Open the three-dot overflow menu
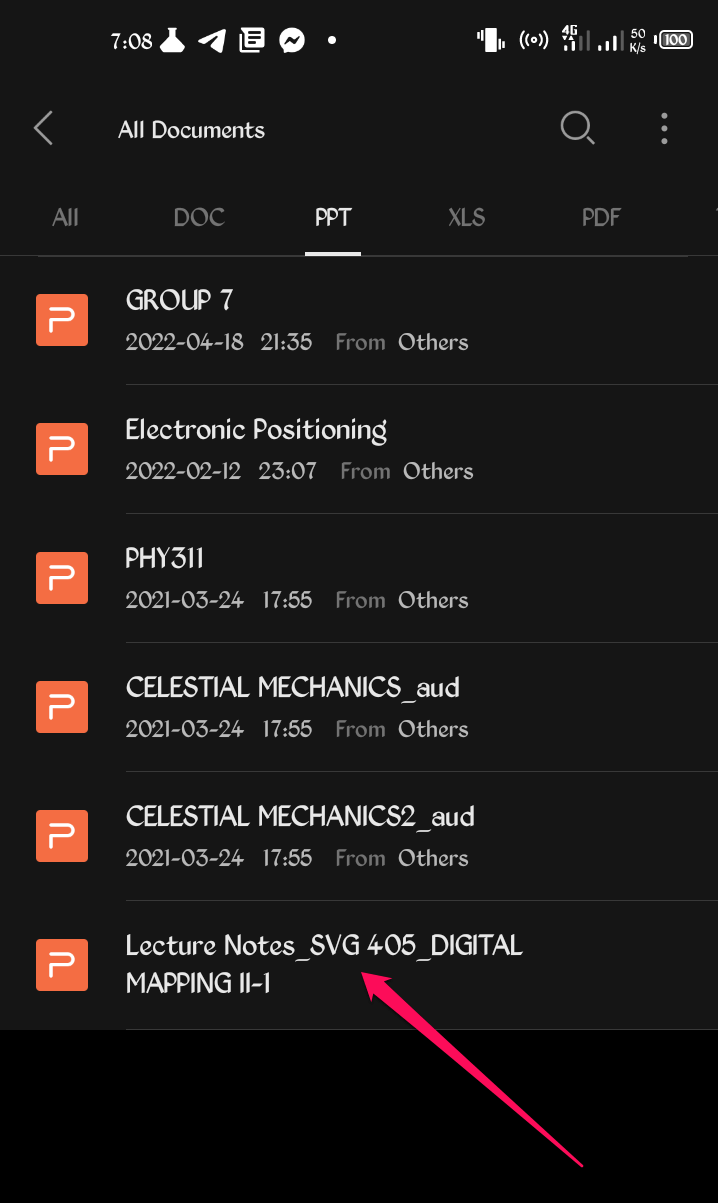718x1203 pixels. (664, 129)
